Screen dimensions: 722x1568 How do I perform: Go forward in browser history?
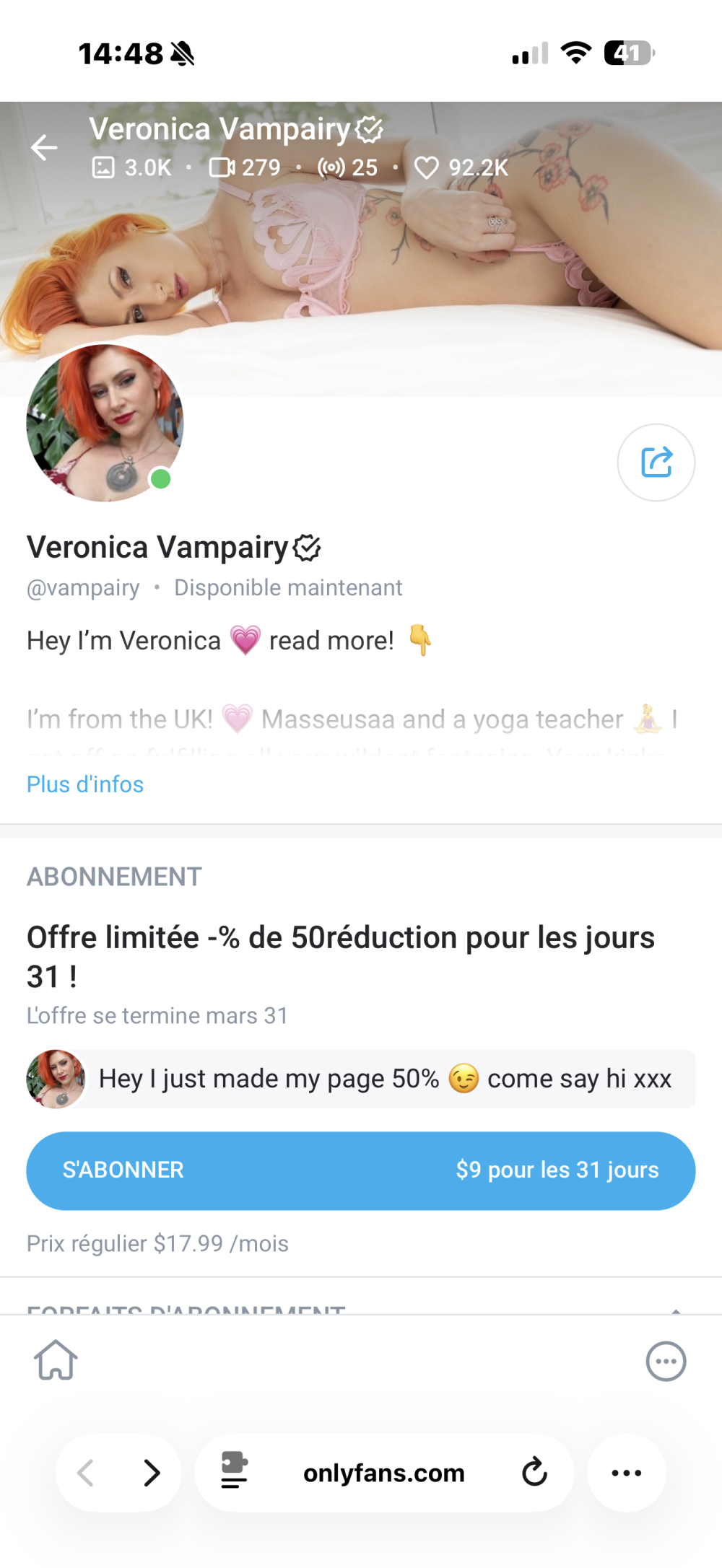[152, 1473]
